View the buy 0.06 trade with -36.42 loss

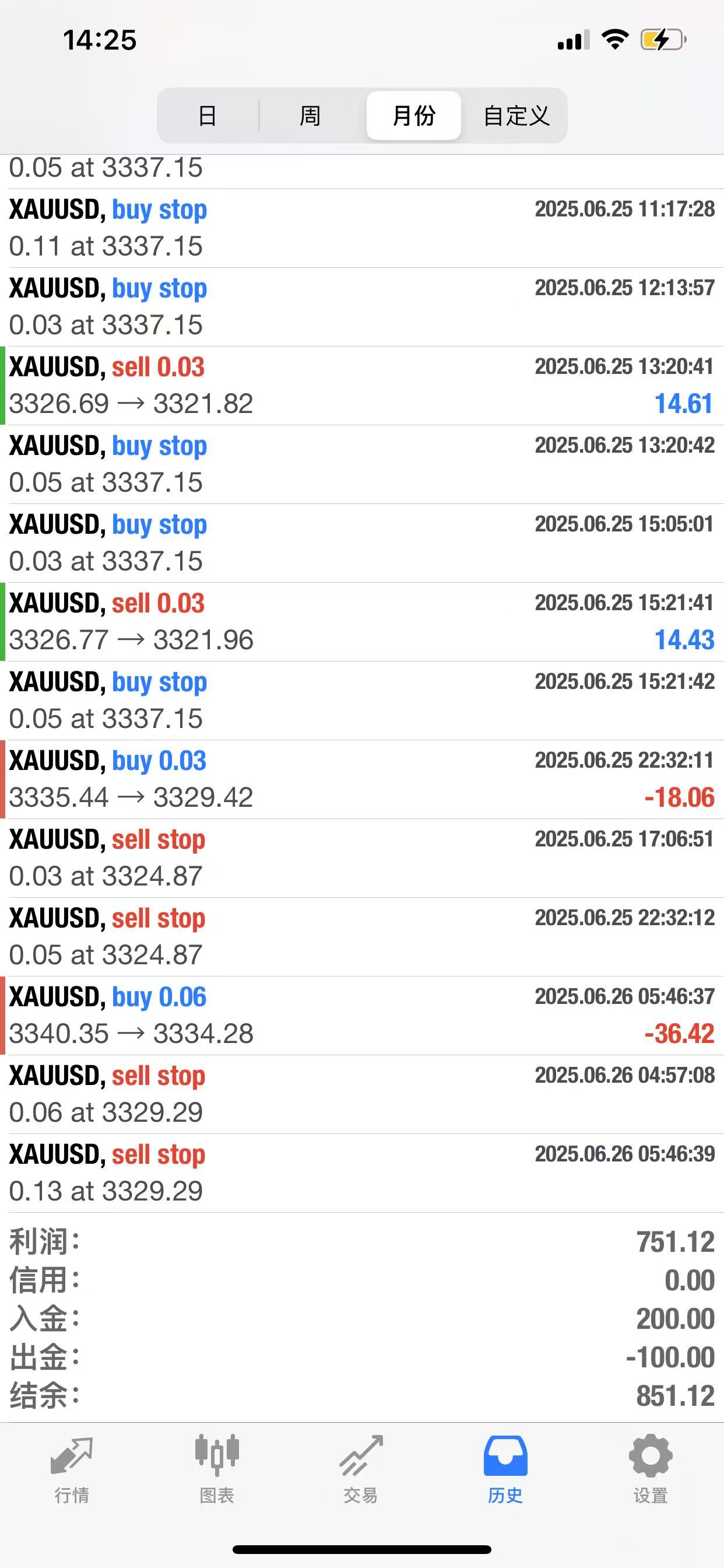click(x=362, y=1016)
